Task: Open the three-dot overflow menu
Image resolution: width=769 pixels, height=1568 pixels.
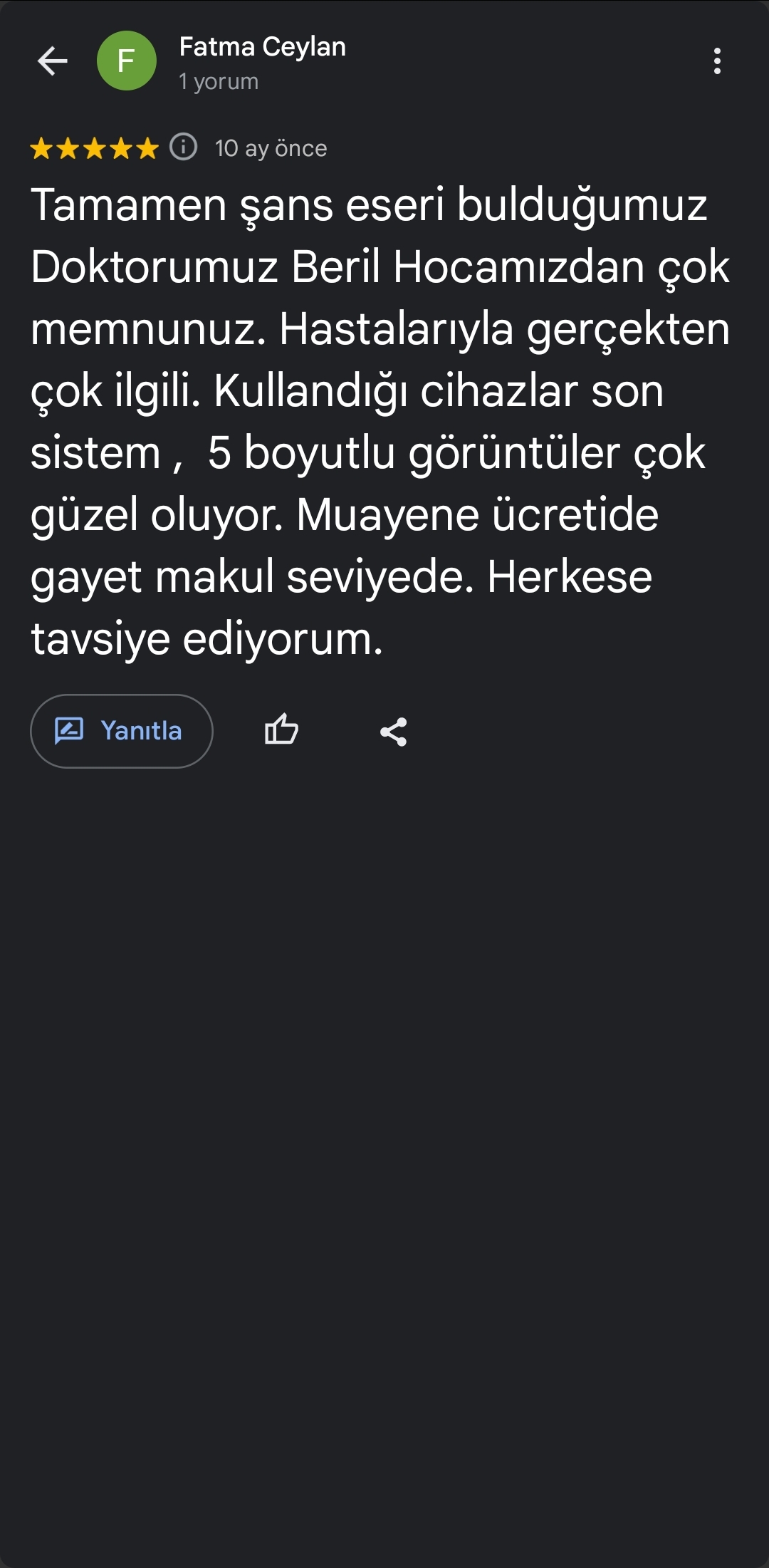Action: 717,61
